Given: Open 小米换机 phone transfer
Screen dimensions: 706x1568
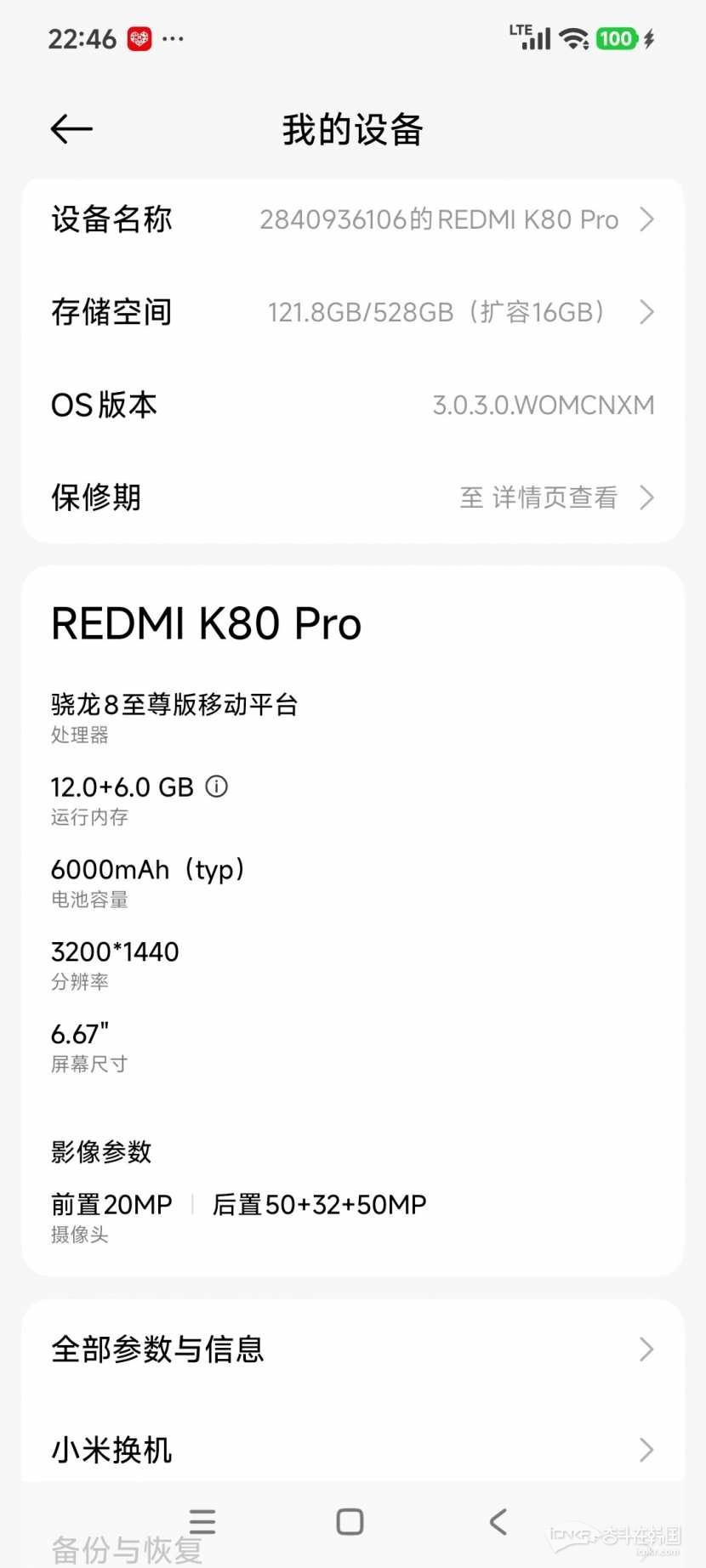Looking at the screenshot, I should 353,1451.
